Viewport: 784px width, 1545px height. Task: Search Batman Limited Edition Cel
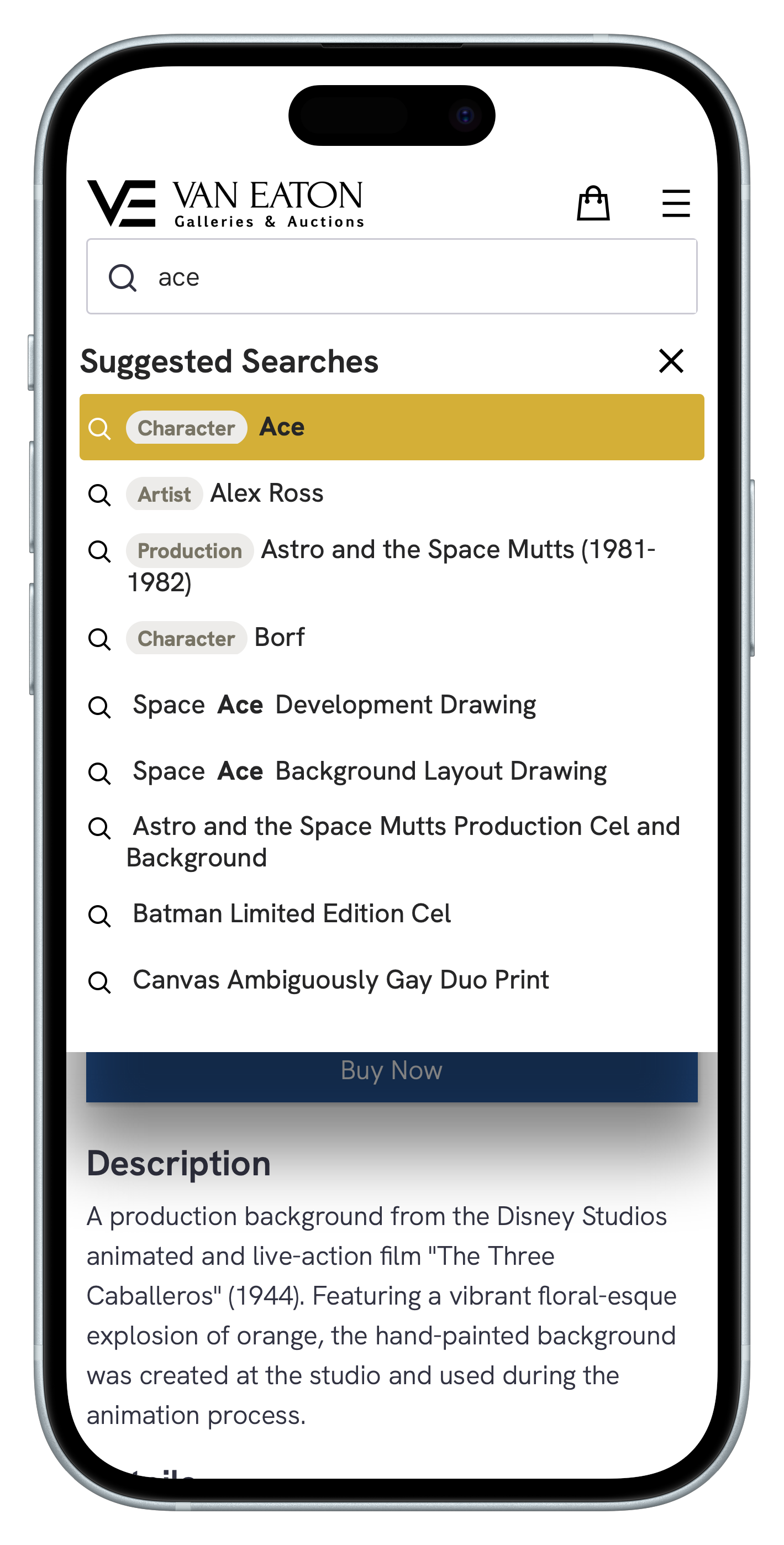pos(292,914)
